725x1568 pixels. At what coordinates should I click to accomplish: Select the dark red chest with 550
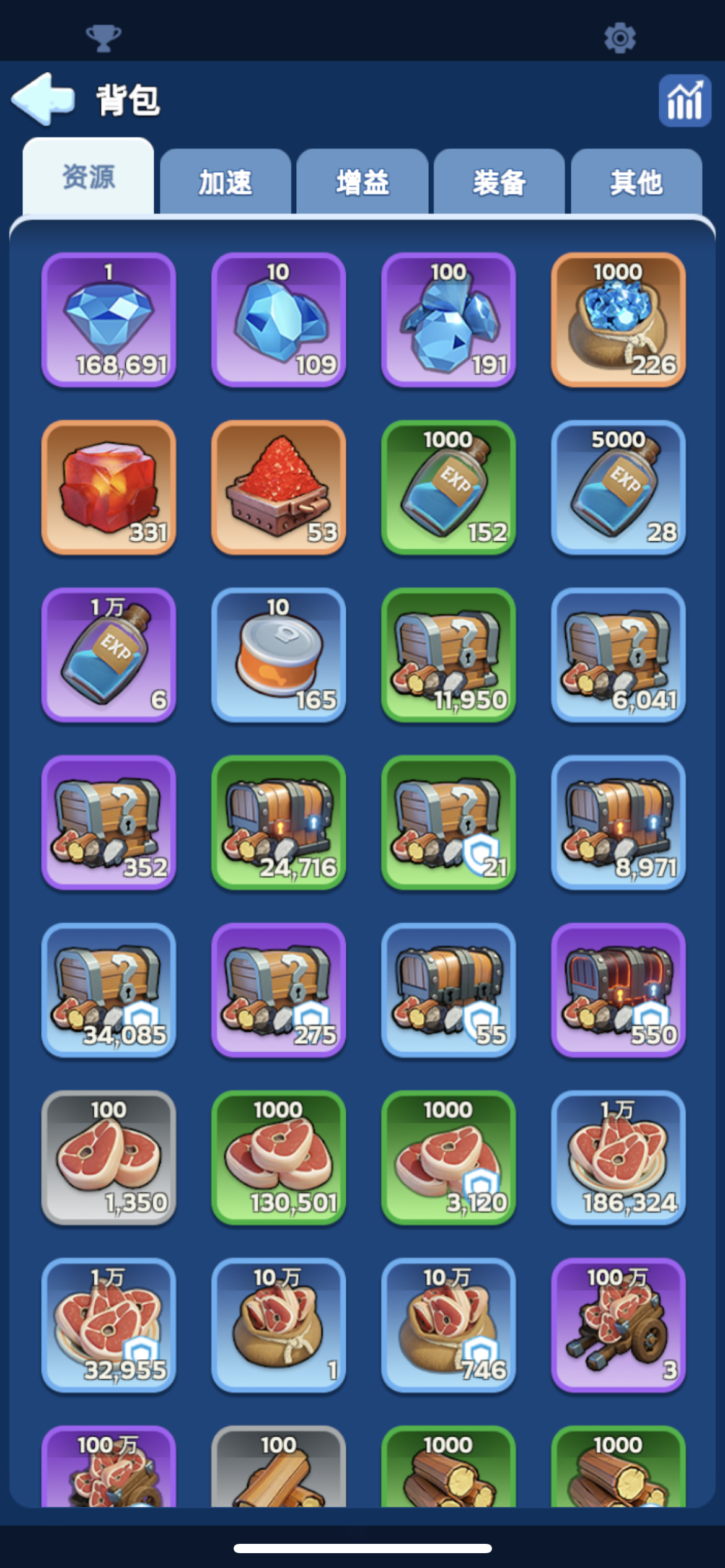[618, 990]
